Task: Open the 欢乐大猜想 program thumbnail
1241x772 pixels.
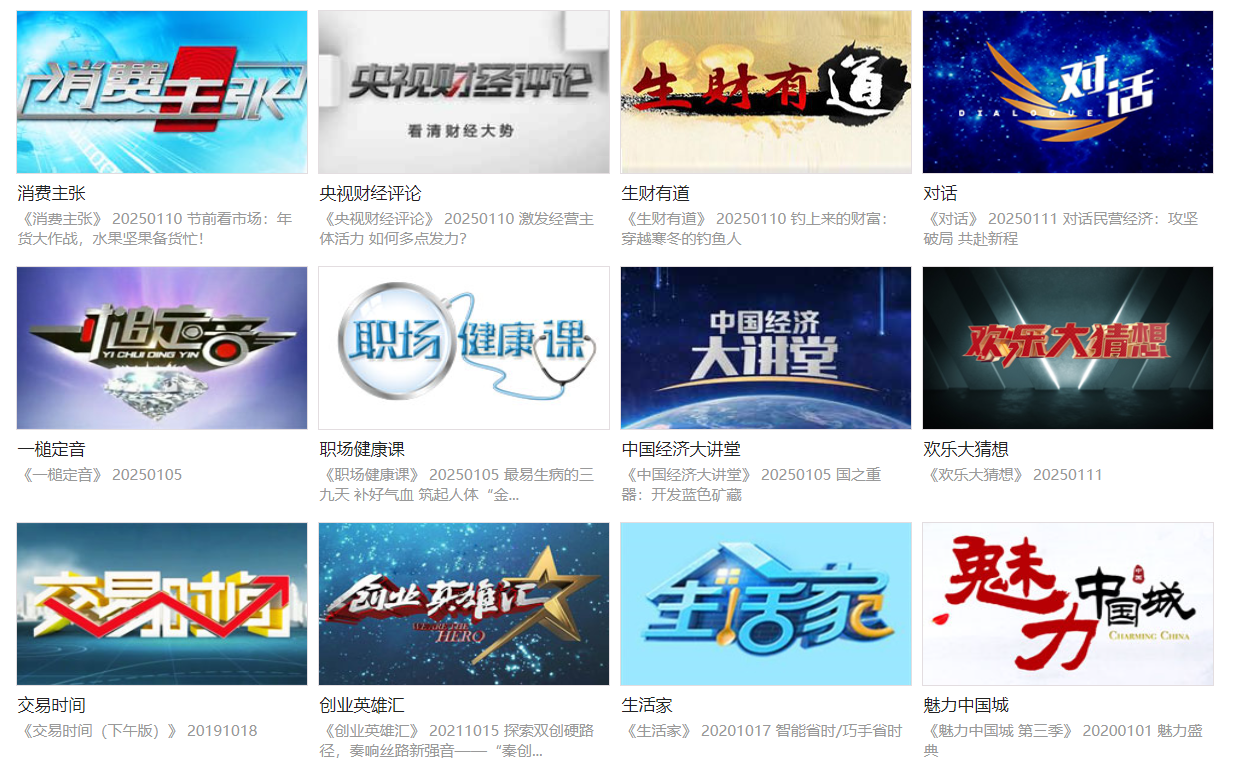Action: pyautogui.click(x=1068, y=348)
